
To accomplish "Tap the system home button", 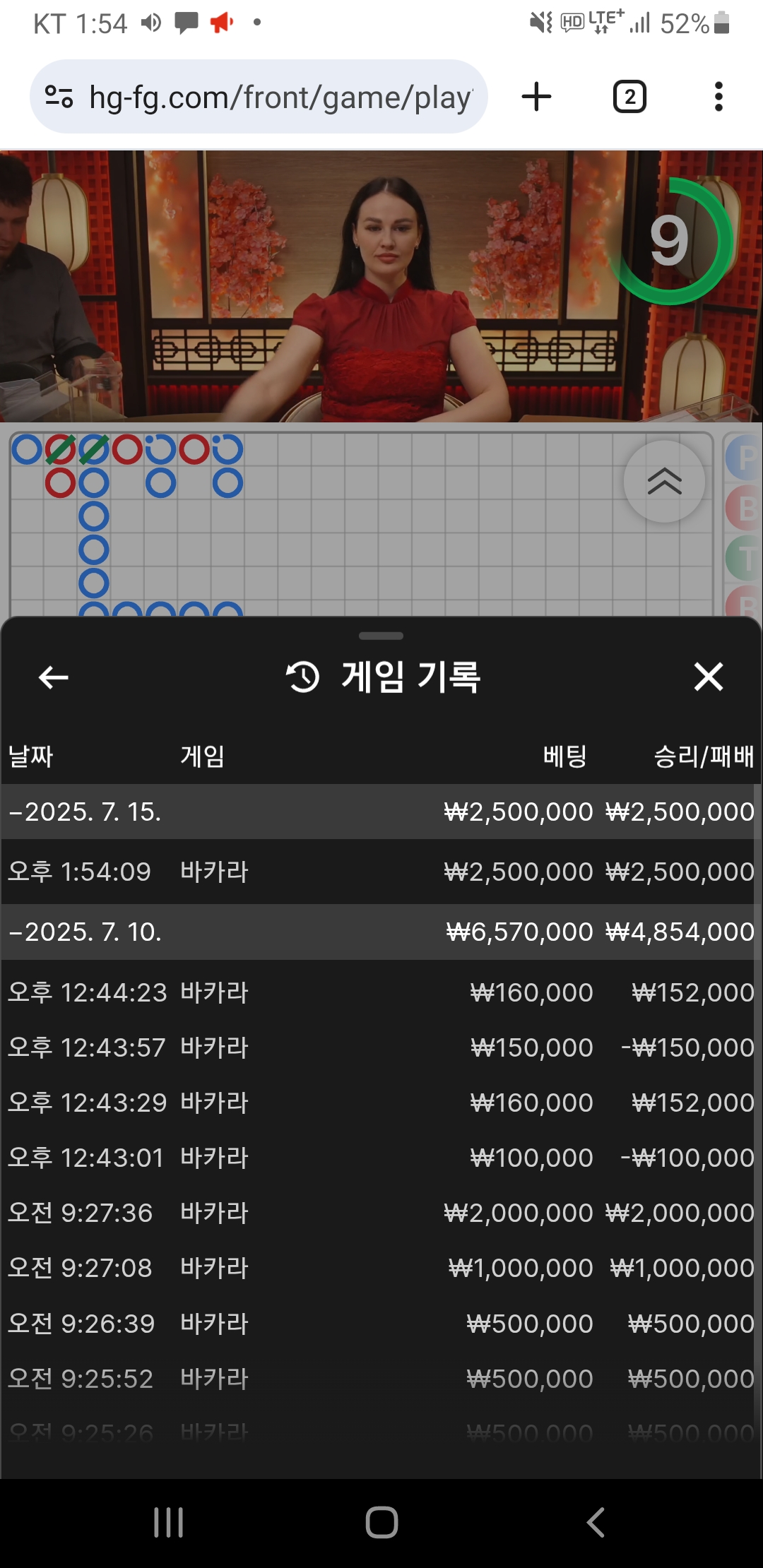I will (x=381, y=1522).
